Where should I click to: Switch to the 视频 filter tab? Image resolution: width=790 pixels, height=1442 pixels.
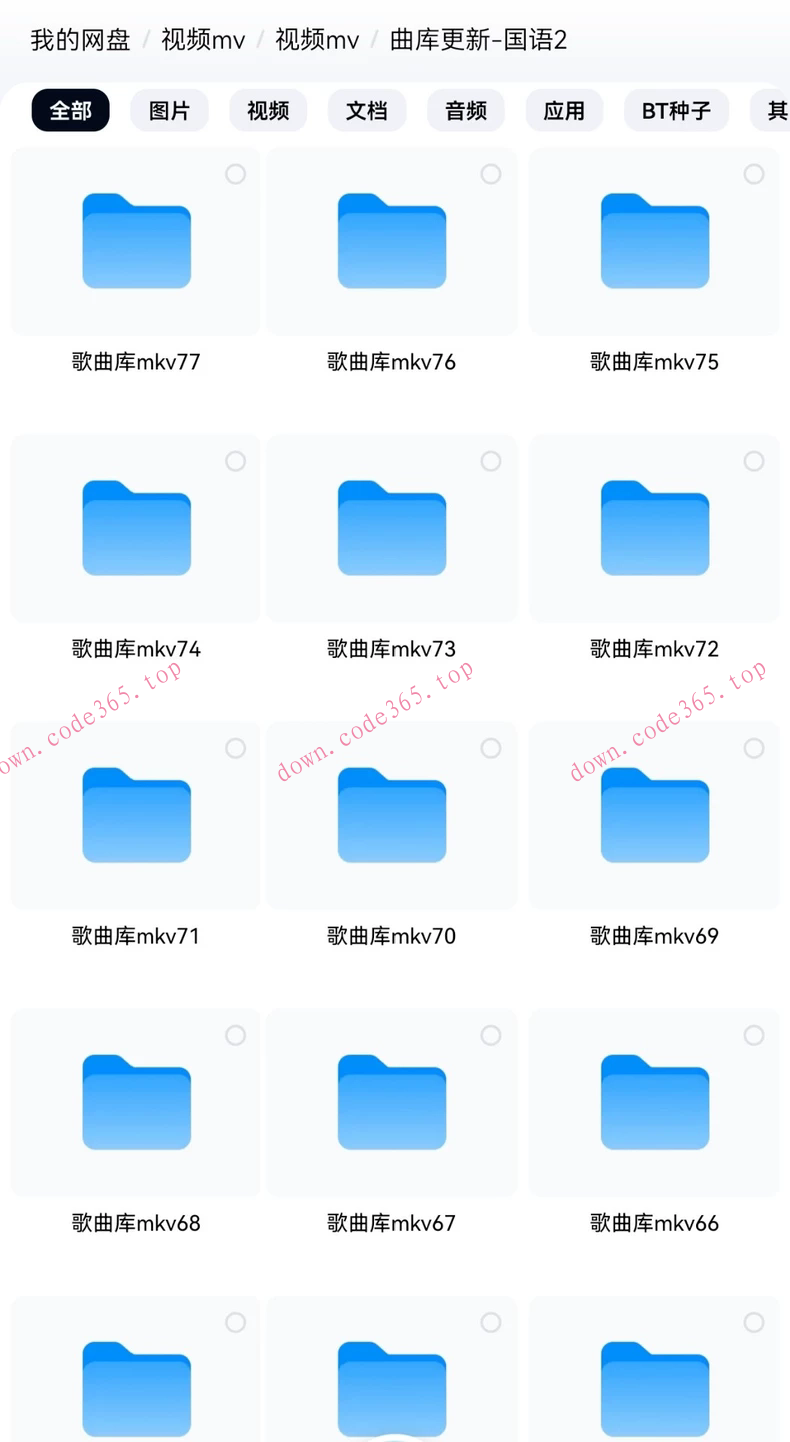pyautogui.click(x=267, y=111)
